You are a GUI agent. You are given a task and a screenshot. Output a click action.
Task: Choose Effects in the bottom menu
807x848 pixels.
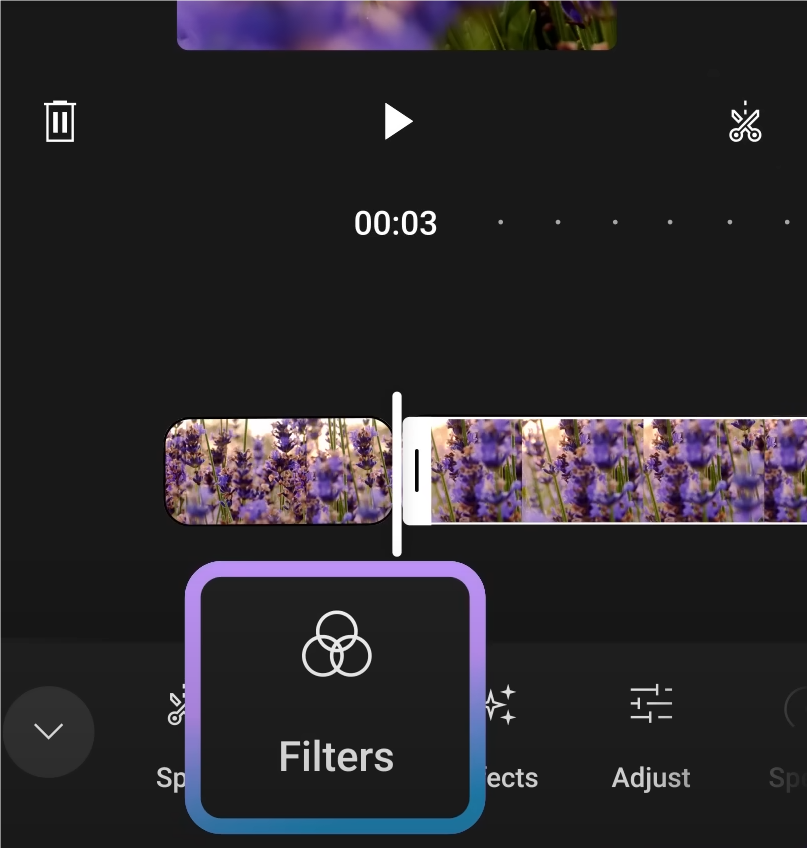[x=498, y=740]
